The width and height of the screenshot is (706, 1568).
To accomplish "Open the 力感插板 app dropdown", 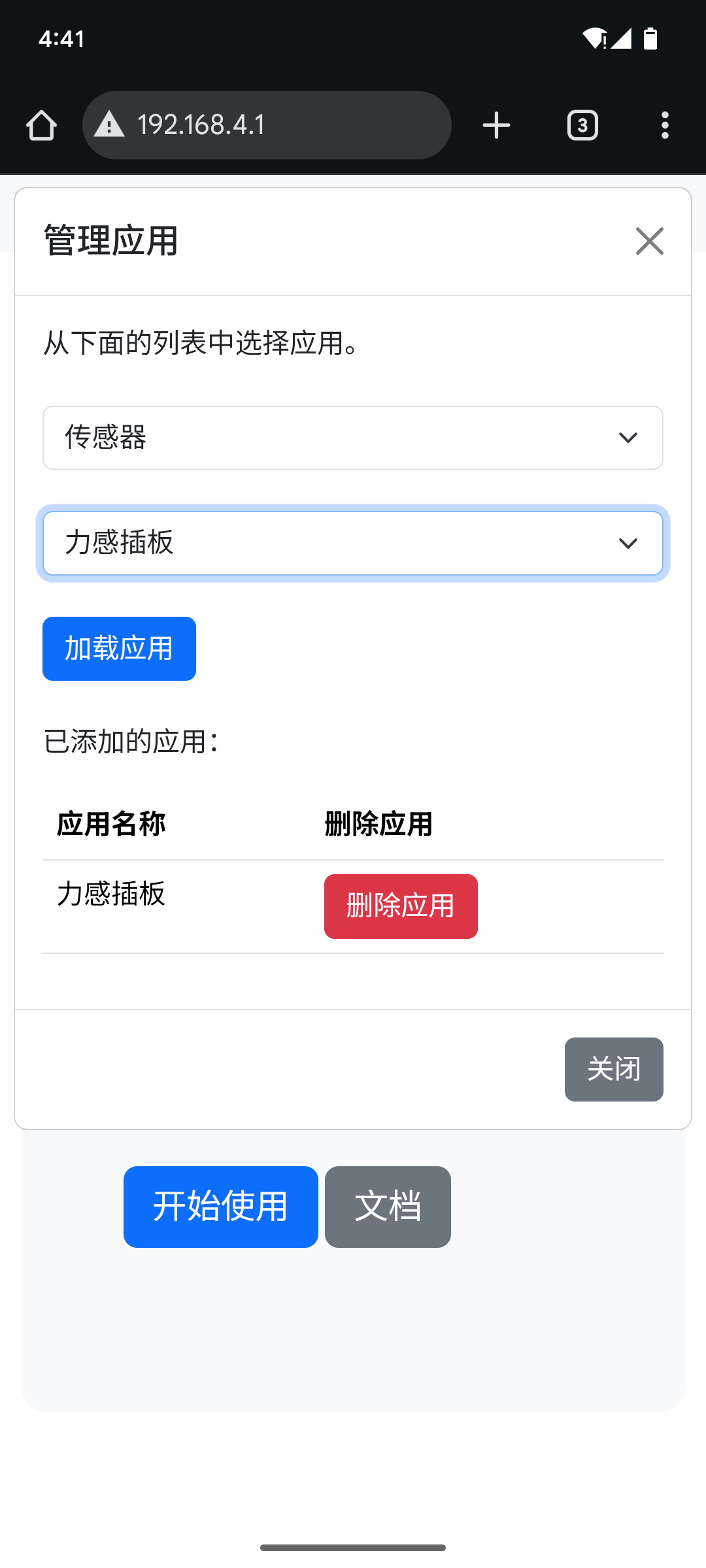I will point(353,544).
